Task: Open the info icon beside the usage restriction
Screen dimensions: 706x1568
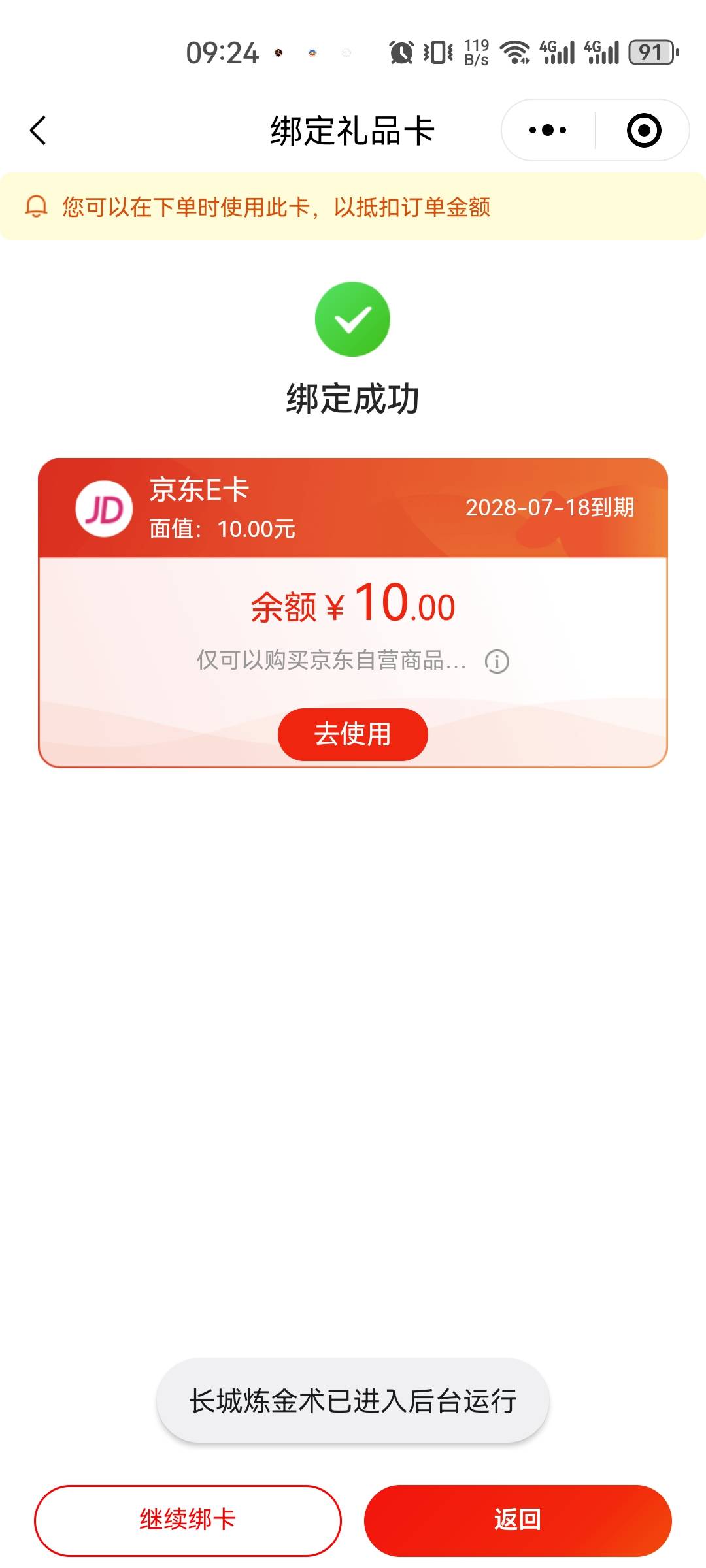Action: pos(497,661)
